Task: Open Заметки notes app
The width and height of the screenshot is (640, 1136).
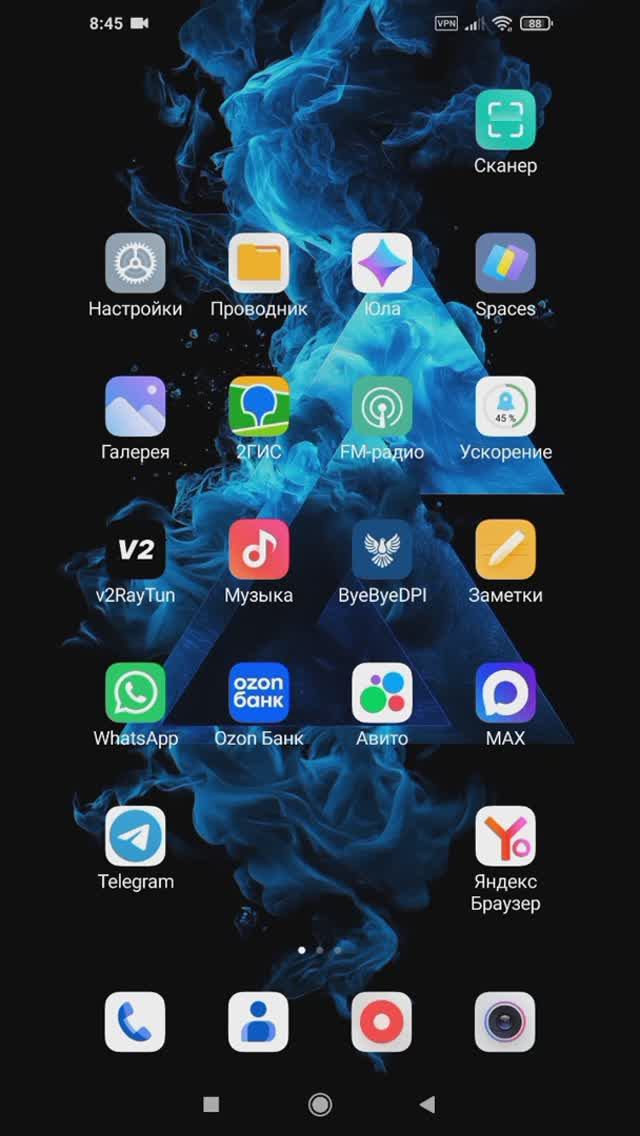Action: [x=505, y=549]
